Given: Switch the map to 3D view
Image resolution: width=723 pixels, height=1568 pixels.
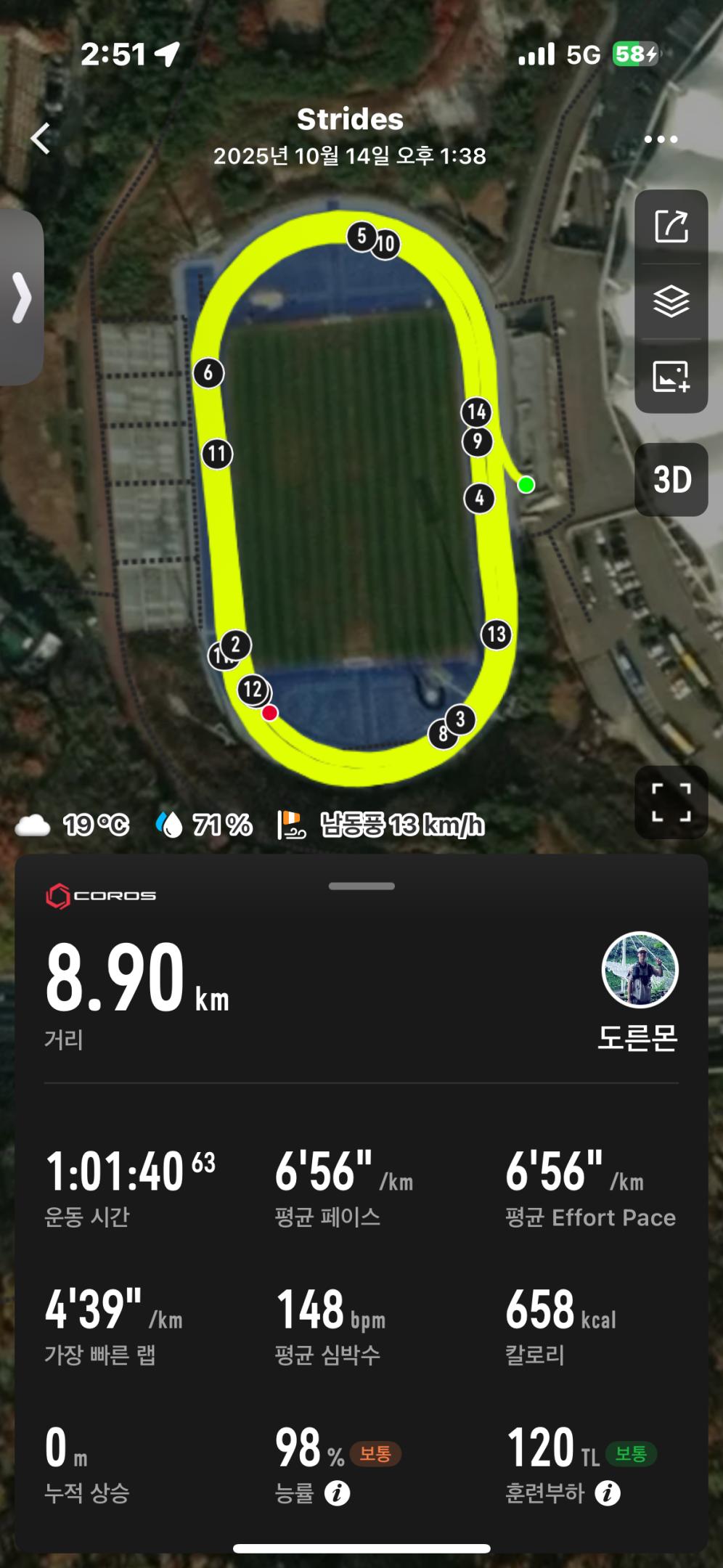Looking at the screenshot, I should click(671, 480).
